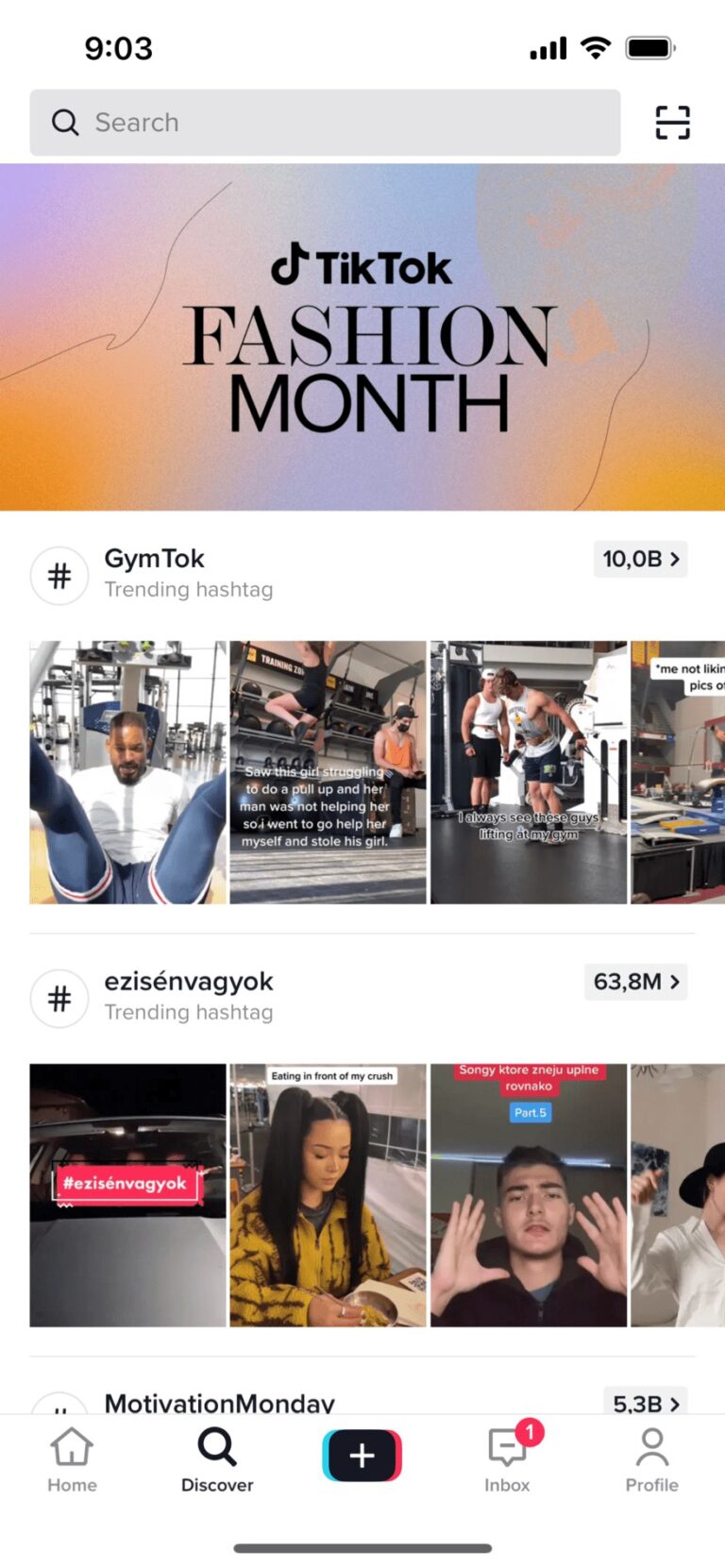Image resolution: width=725 pixels, height=1568 pixels.
Task: Open the Search field
Action: [x=324, y=123]
